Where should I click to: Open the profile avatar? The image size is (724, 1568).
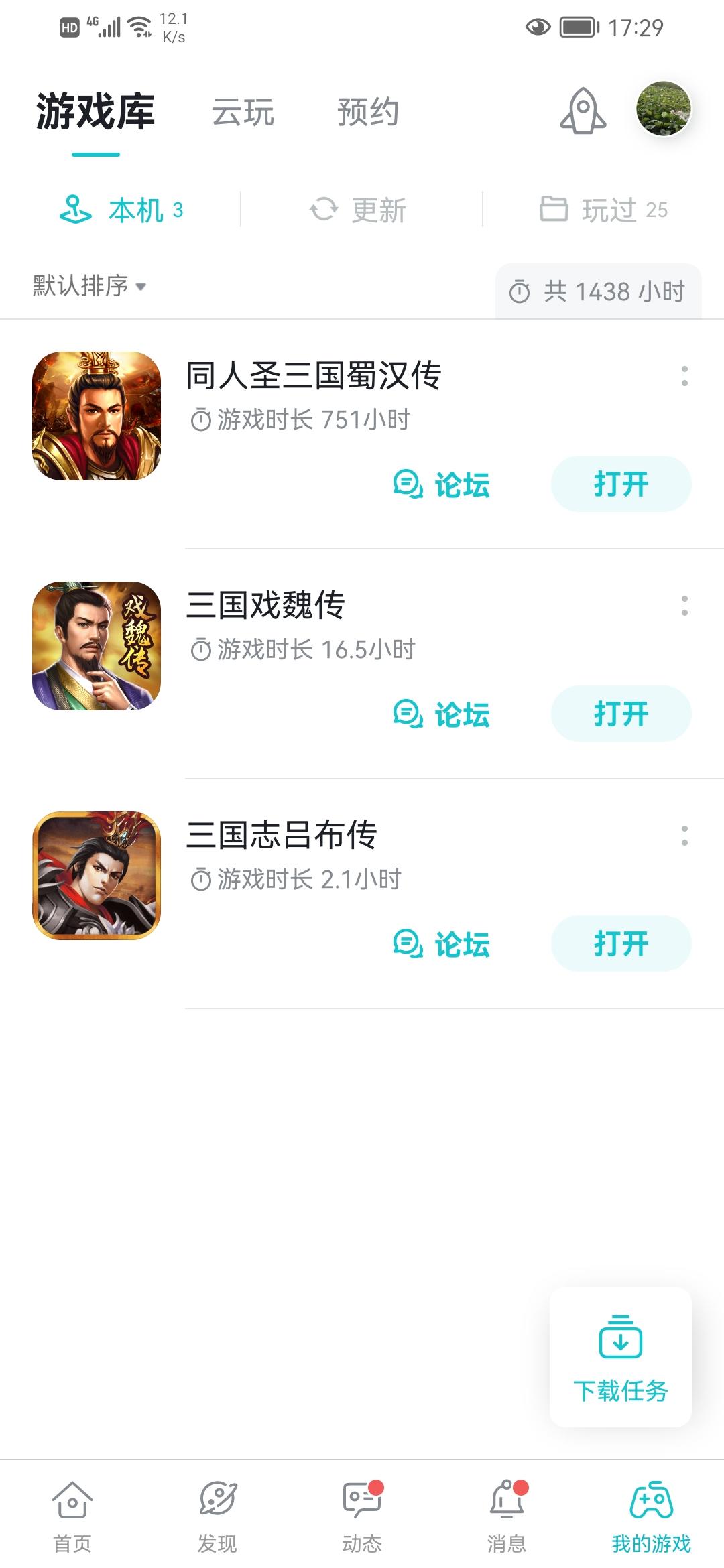(x=664, y=109)
